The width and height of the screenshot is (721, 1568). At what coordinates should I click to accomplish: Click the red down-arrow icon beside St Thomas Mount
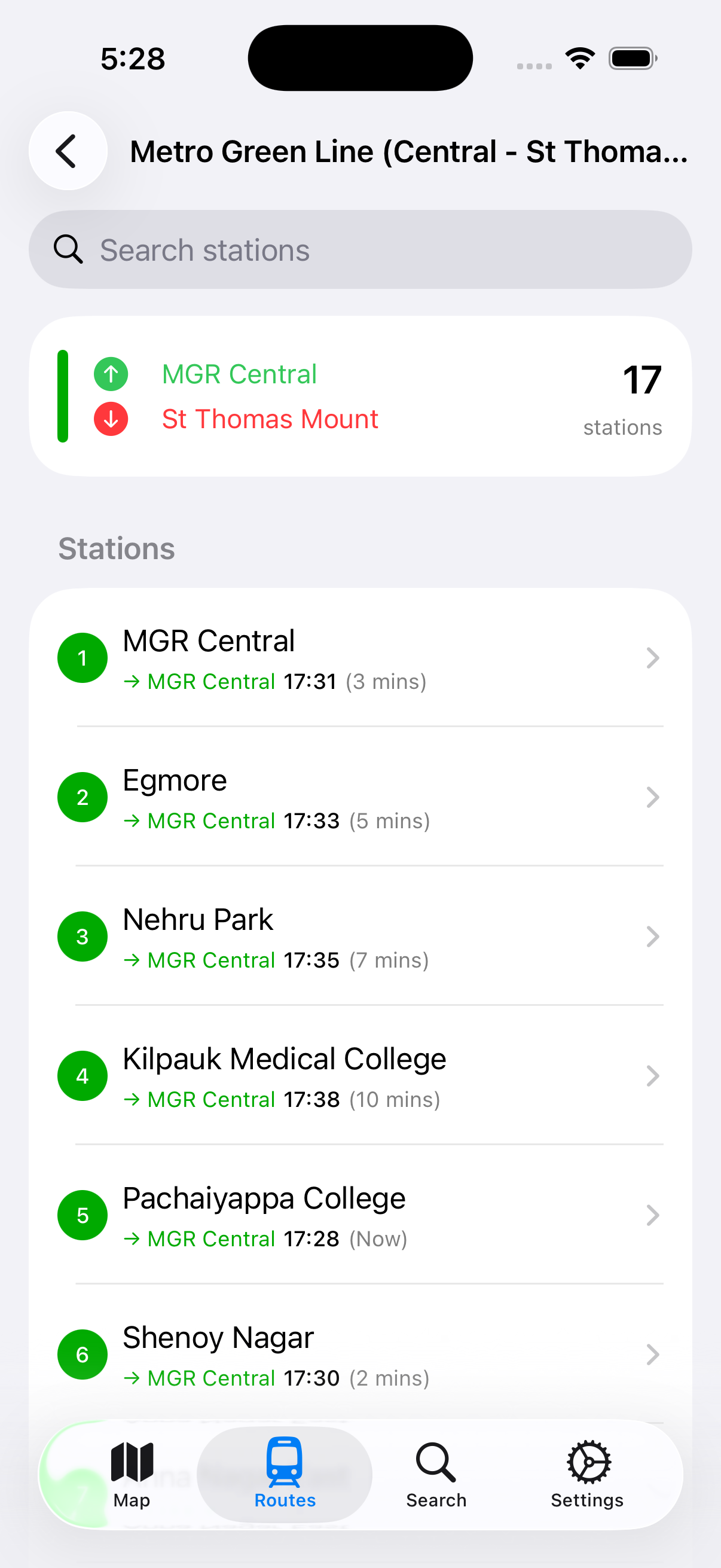coord(110,419)
